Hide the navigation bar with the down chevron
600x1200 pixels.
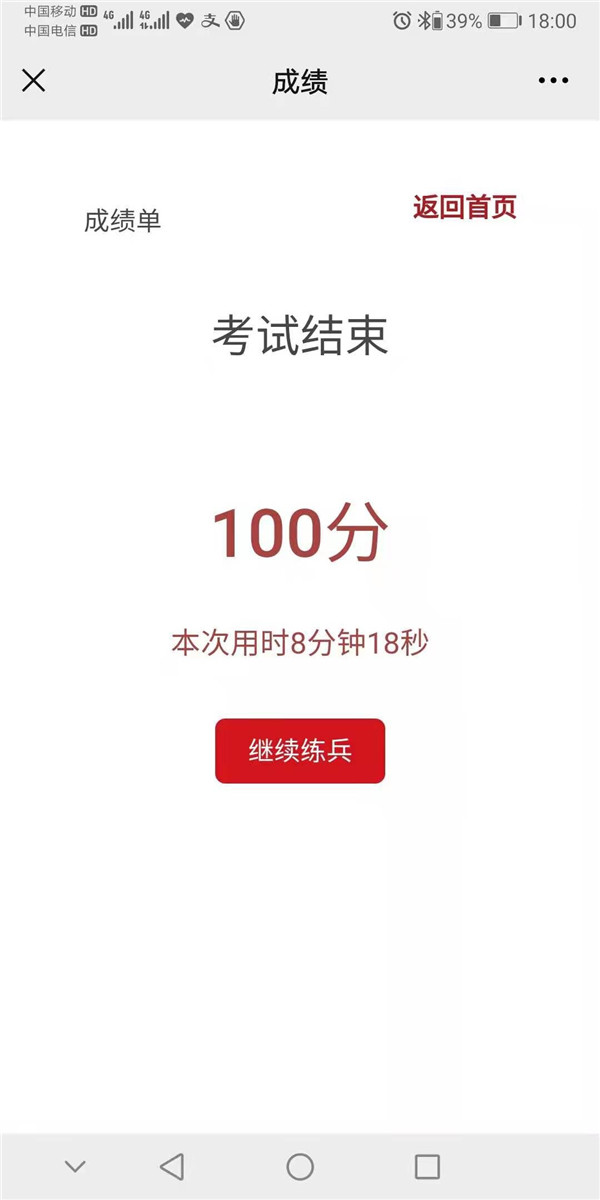coord(75,1166)
